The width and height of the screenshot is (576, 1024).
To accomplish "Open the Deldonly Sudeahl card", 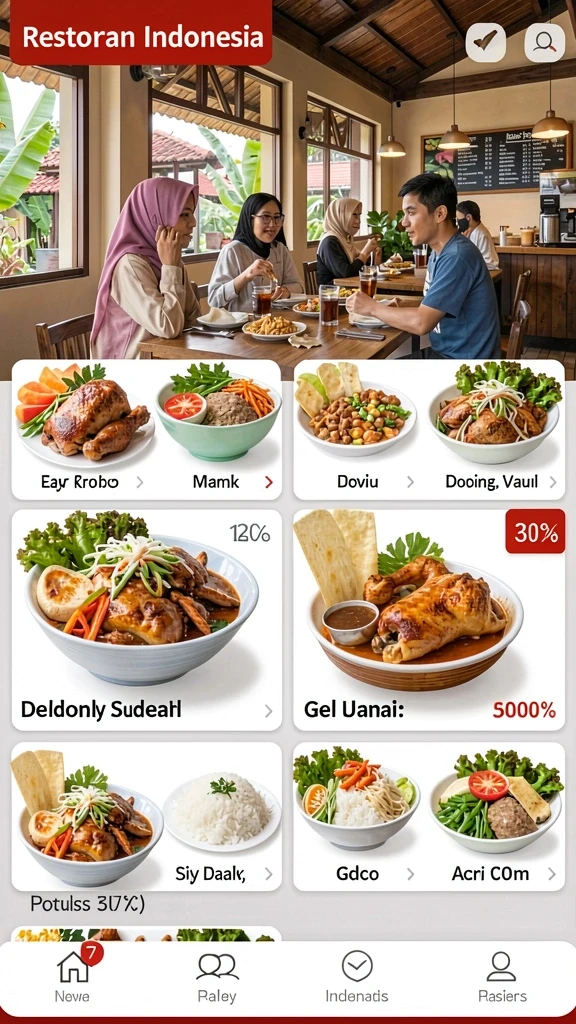I will coord(147,620).
